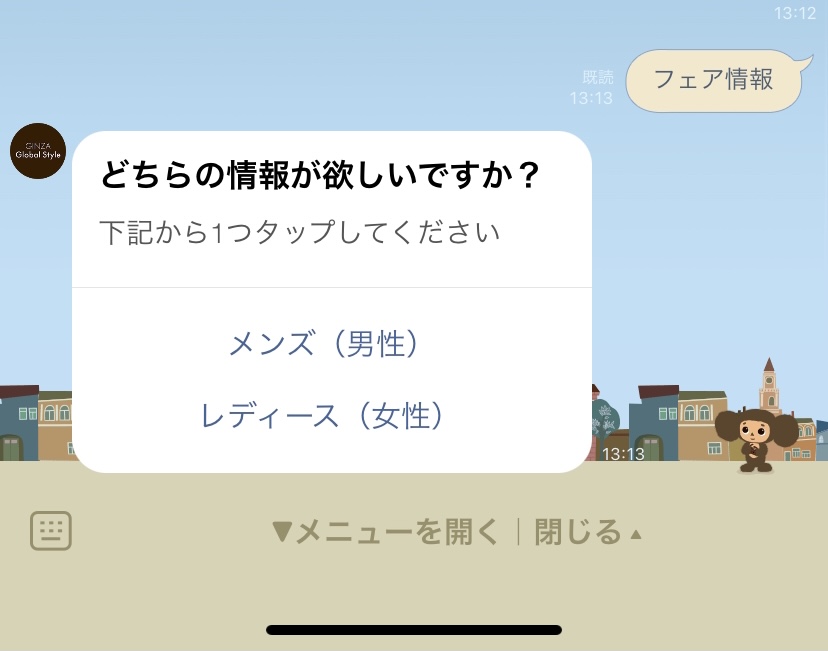Image resolution: width=828 pixels, height=651 pixels.
Task: Choose レディース（女性） option
Action: click(322, 415)
